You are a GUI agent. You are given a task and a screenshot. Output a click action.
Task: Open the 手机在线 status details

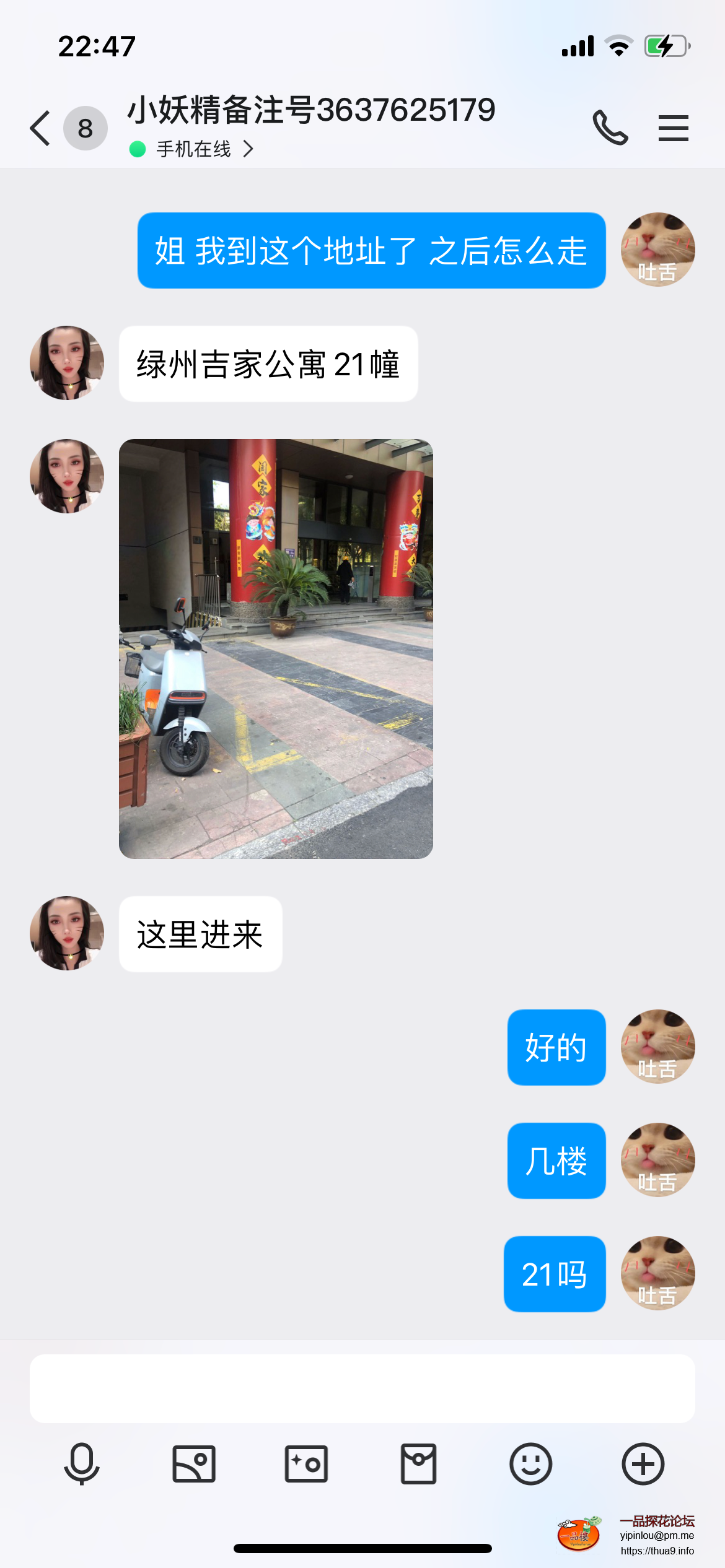point(193,149)
